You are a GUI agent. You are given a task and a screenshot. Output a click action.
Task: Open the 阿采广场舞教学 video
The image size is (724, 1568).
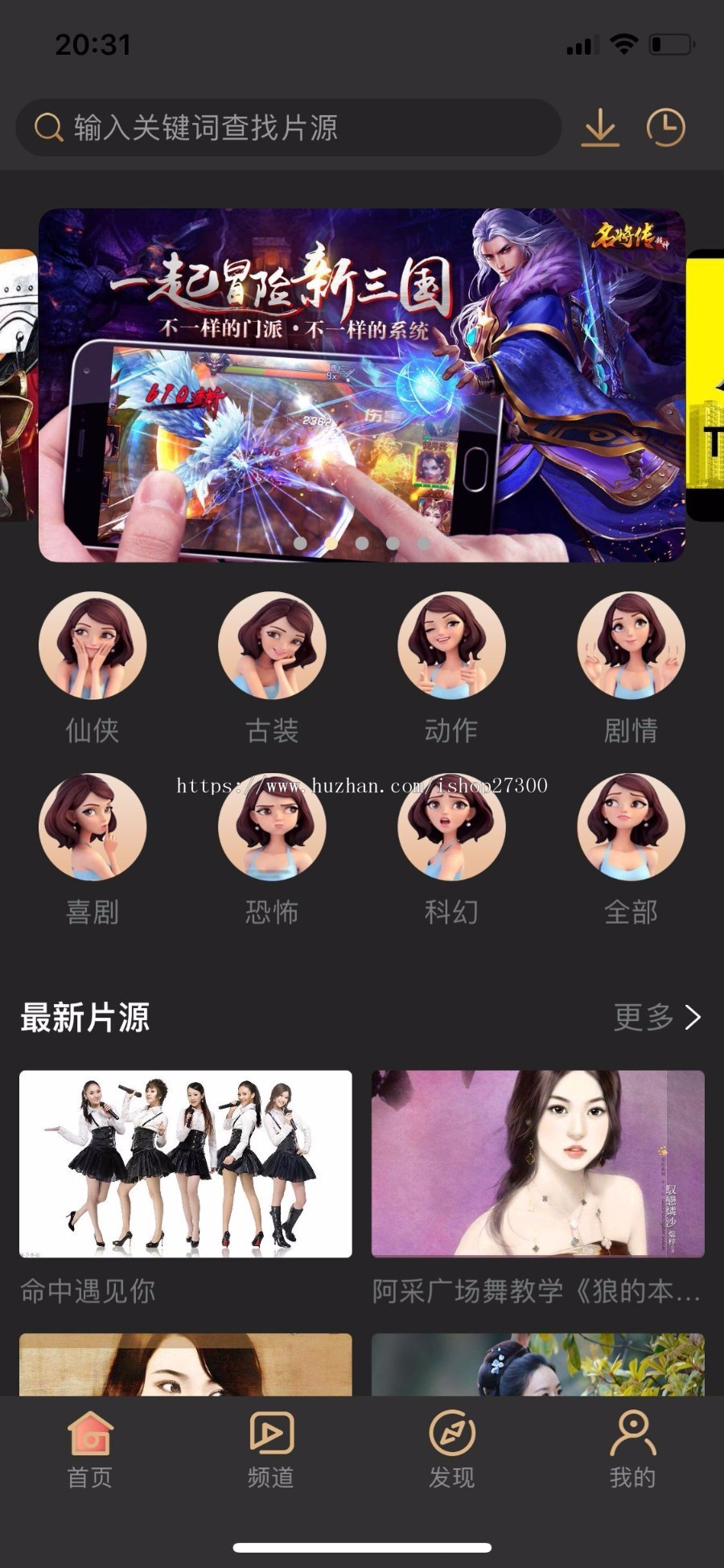coord(537,1164)
